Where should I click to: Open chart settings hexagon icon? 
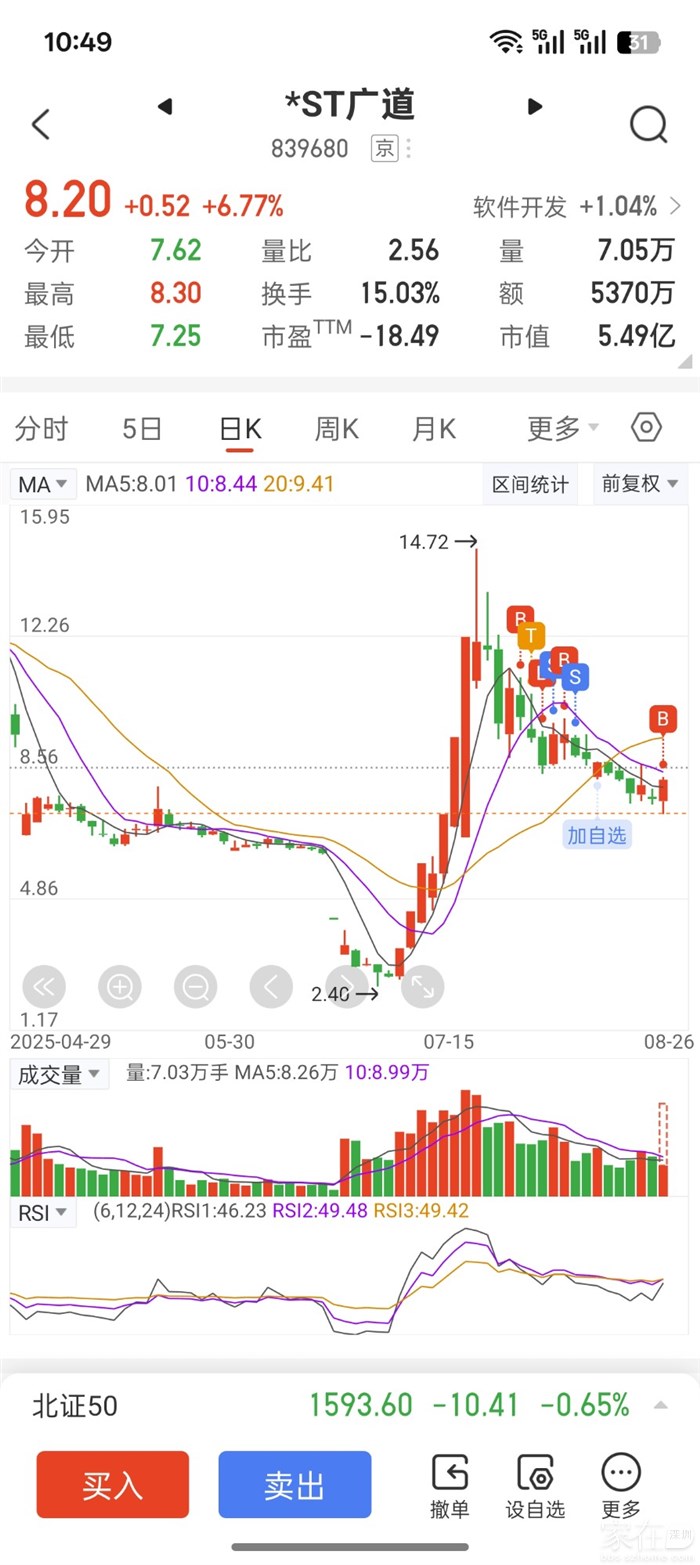(647, 428)
